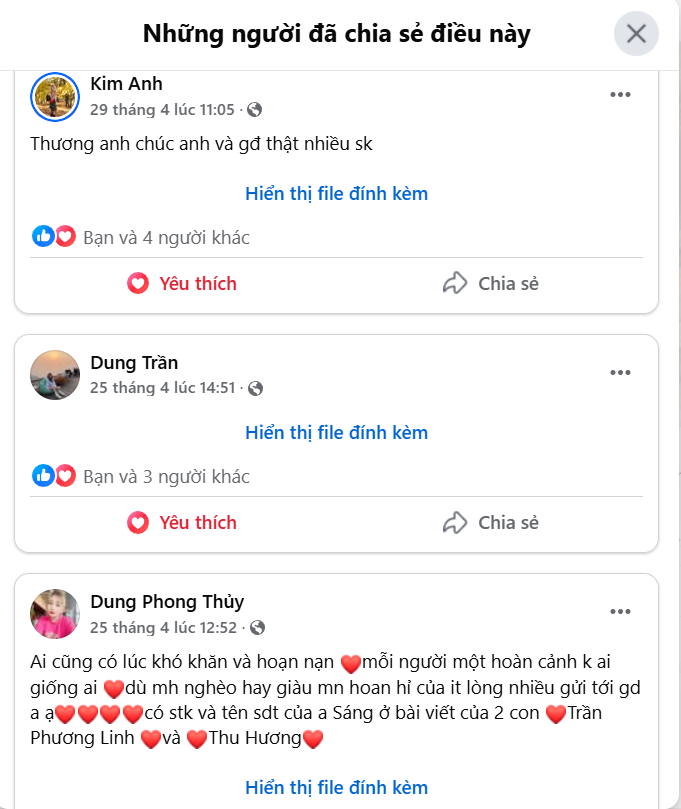Open Kim Anh's post timestamp 29 tháng 4
The image size is (681, 809).
click(162, 109)
